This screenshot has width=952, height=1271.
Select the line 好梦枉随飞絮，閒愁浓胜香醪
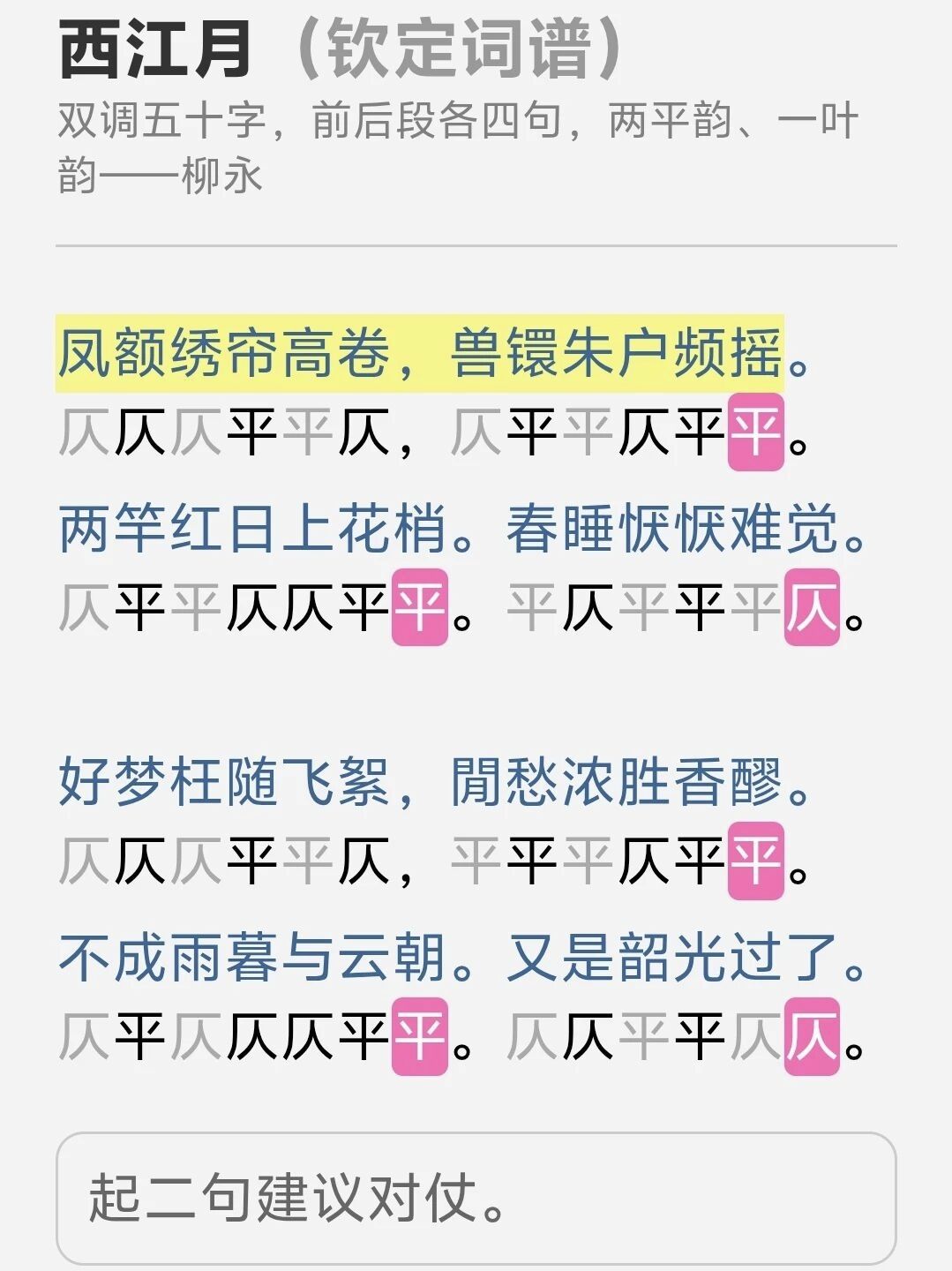coord(420,782)
